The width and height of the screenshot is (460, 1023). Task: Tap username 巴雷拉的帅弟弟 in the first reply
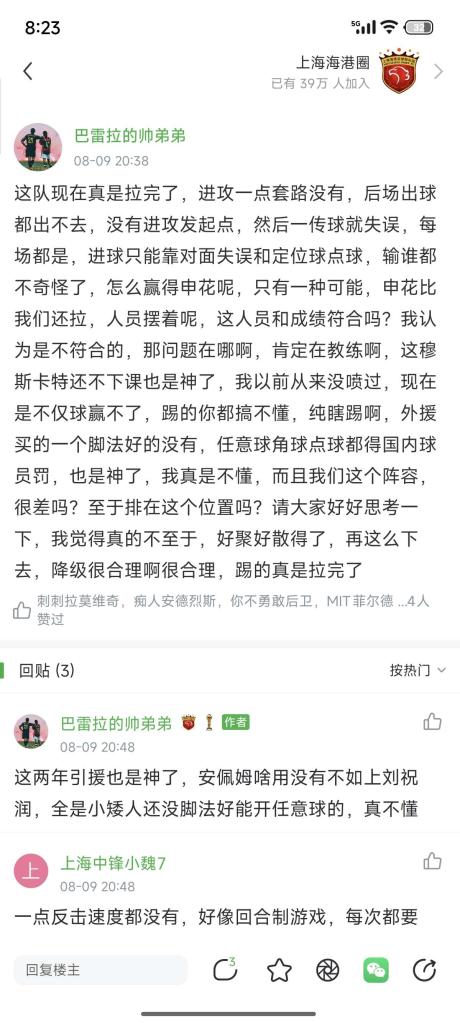116,723
